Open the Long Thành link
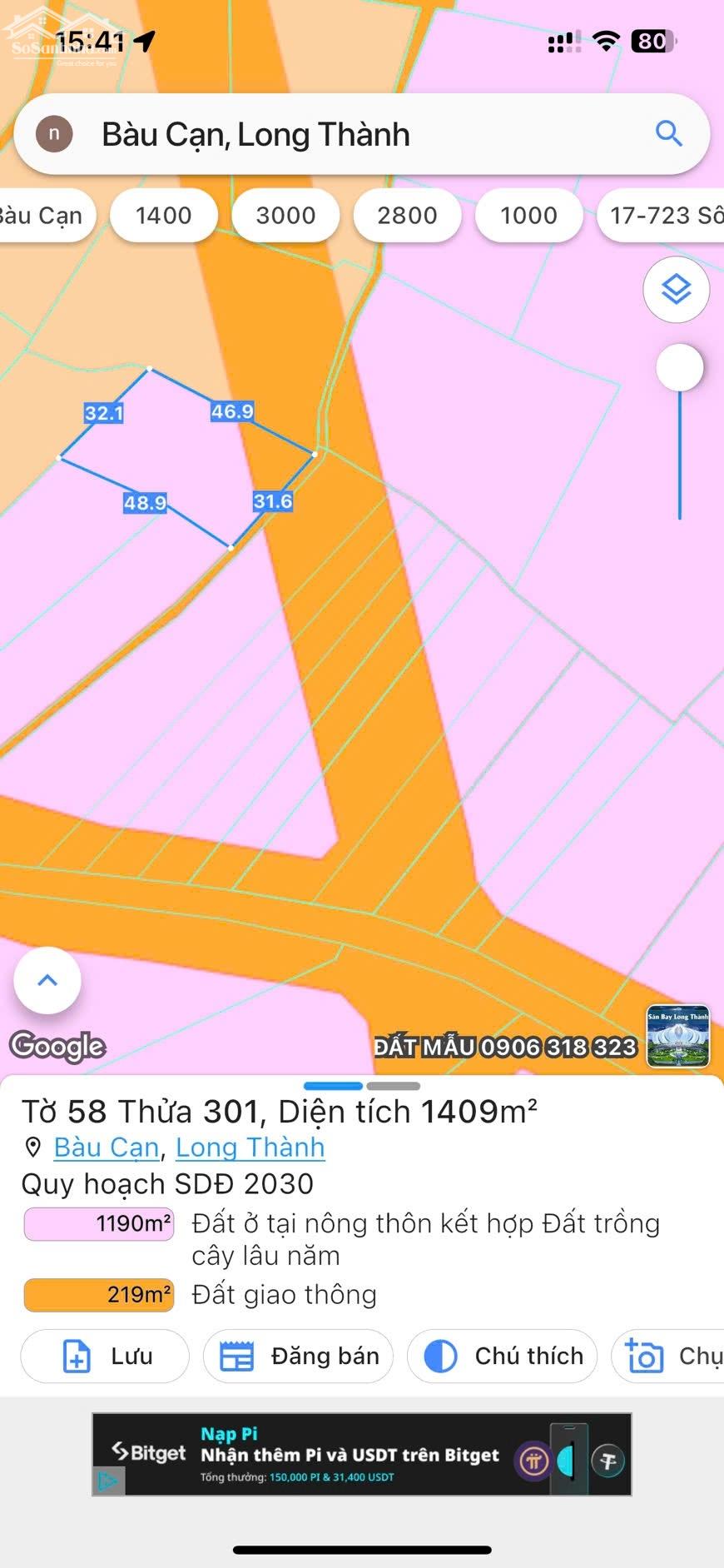 tap(250, 1147)
